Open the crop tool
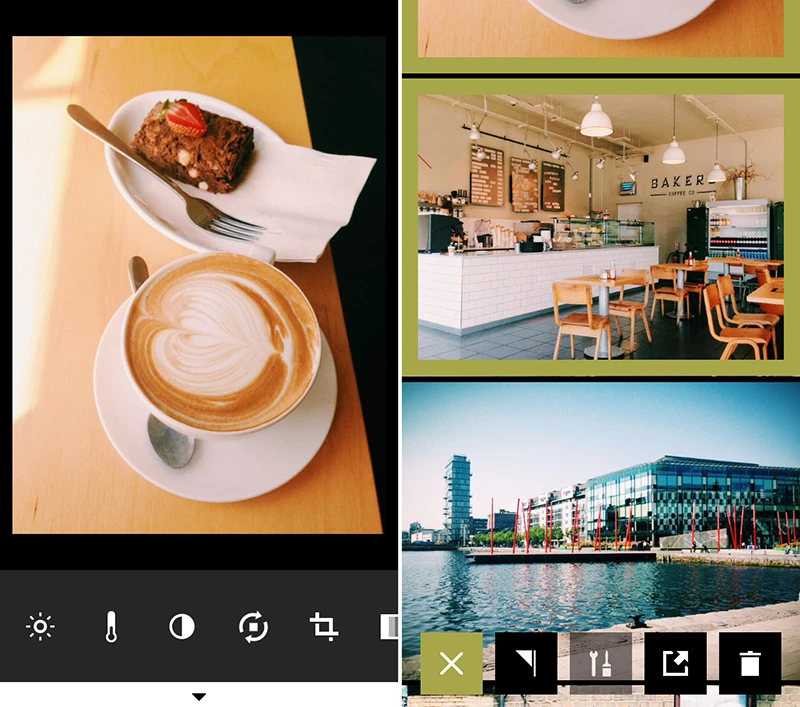Image resolution: width=800 pixels, height=707 pixels. pyautogui.click(x=323, y=627)
